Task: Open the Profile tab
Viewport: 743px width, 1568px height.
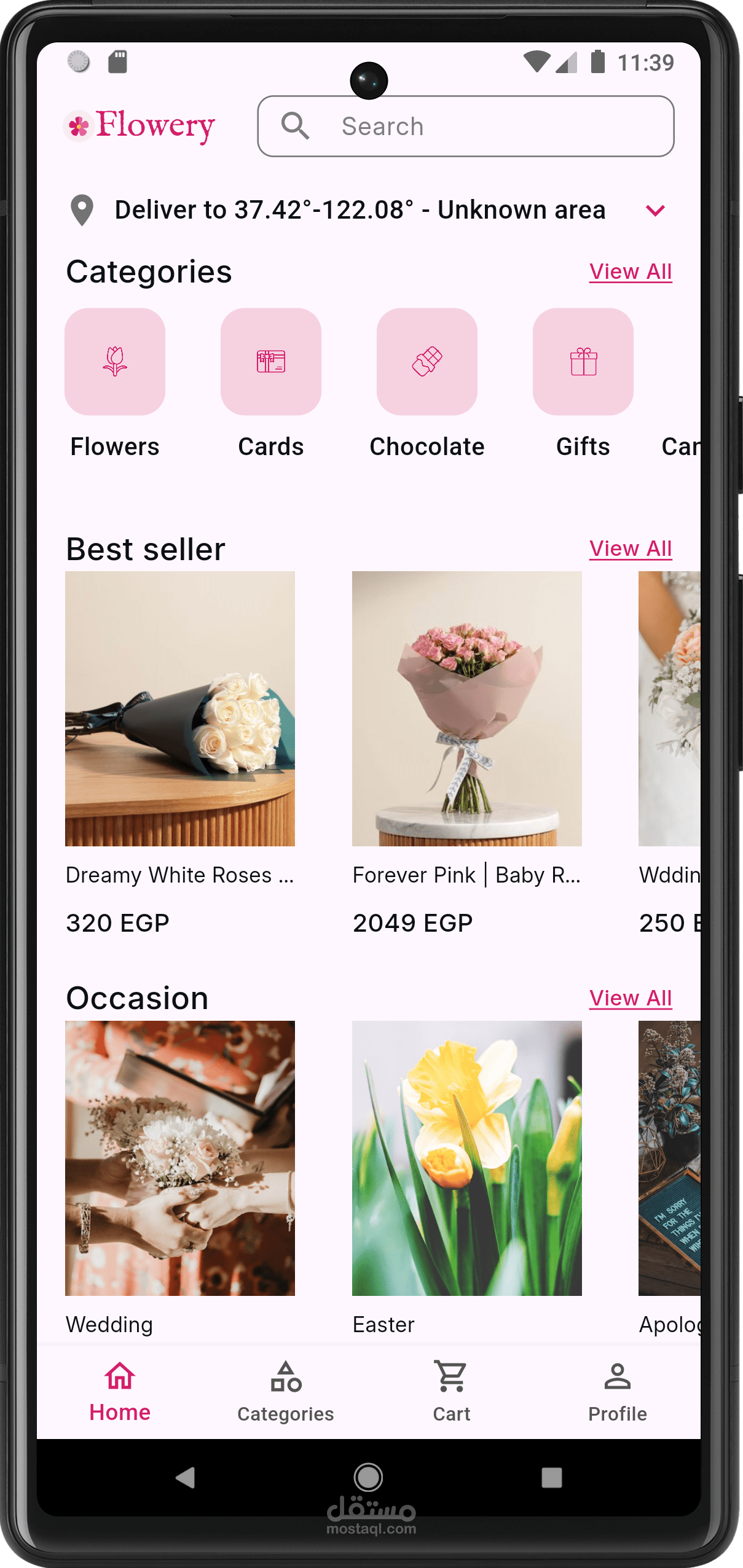Action: pyautogui.click(x=618, y=1392)
